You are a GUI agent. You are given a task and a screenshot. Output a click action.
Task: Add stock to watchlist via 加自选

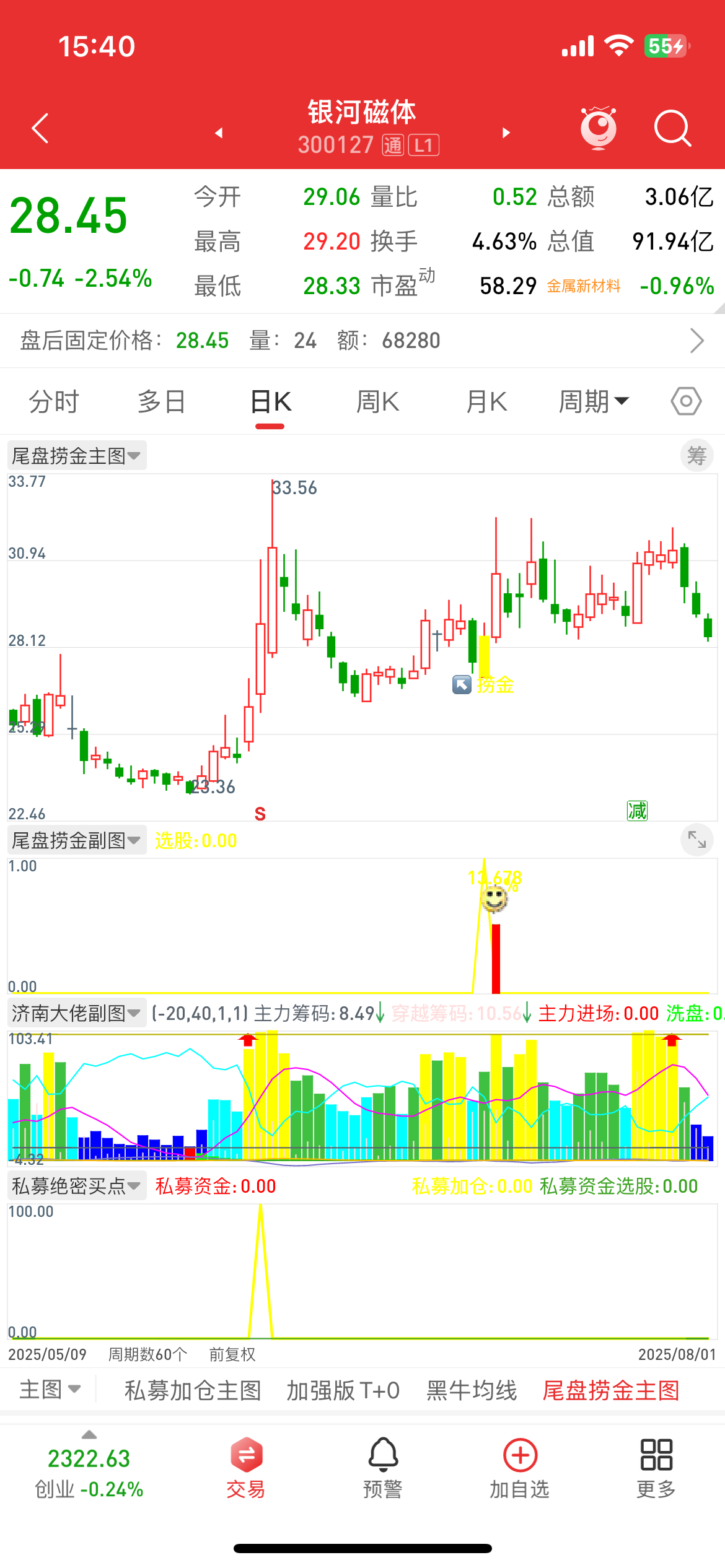519,1468
